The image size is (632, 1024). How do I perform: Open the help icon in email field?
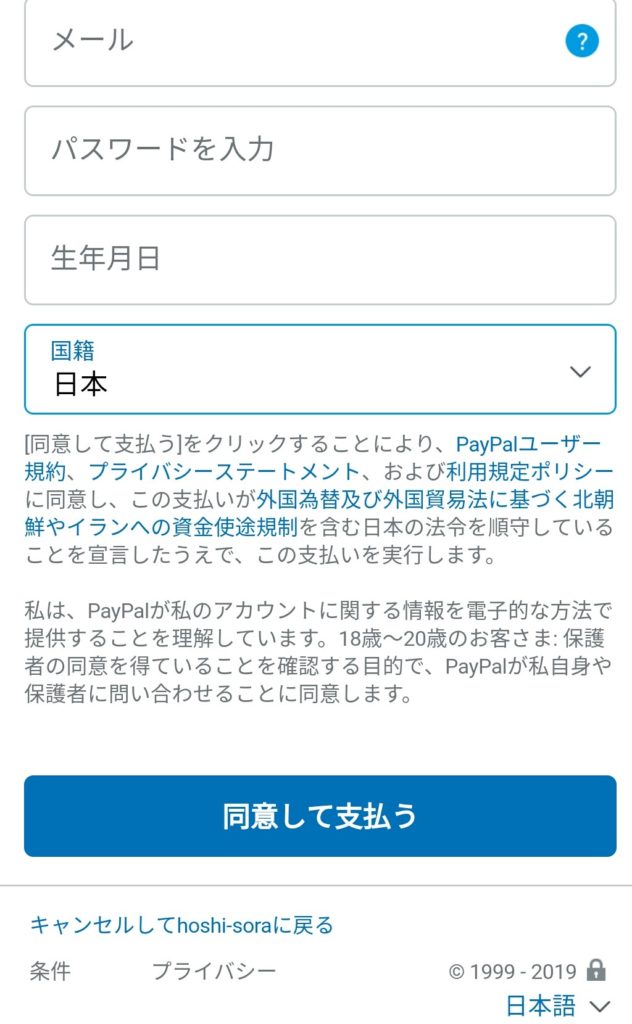point(581,41)
